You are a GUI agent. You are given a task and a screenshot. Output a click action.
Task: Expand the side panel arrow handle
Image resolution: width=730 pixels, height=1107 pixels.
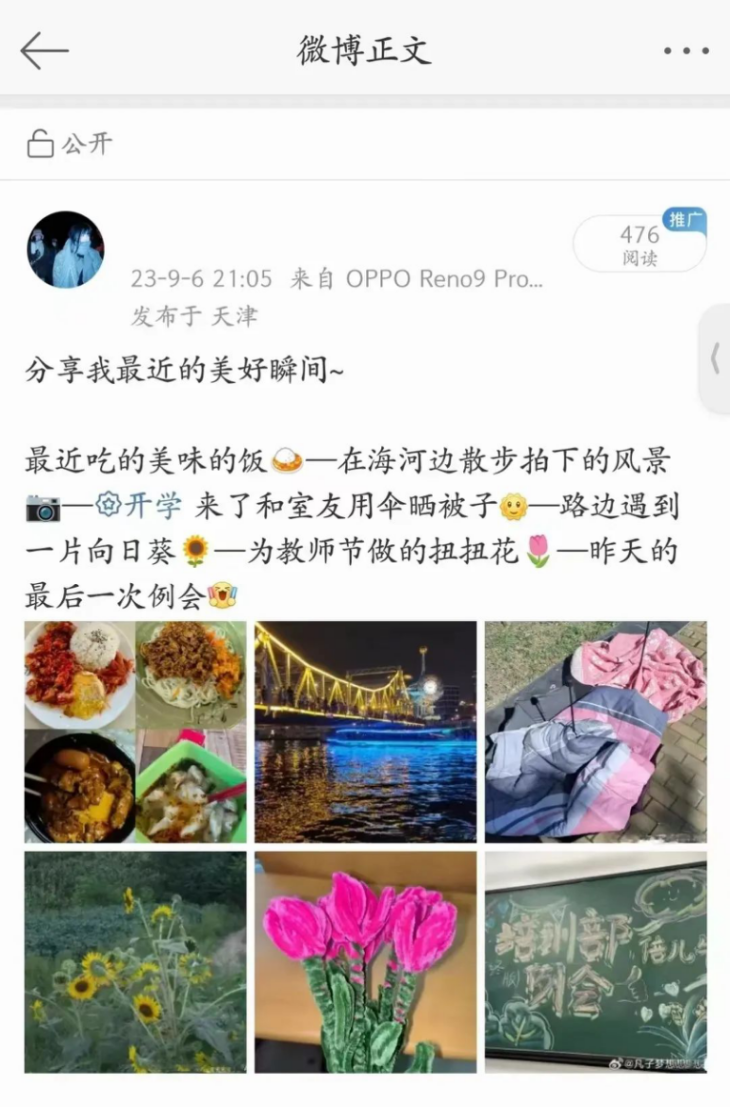(x=715, y=358)
